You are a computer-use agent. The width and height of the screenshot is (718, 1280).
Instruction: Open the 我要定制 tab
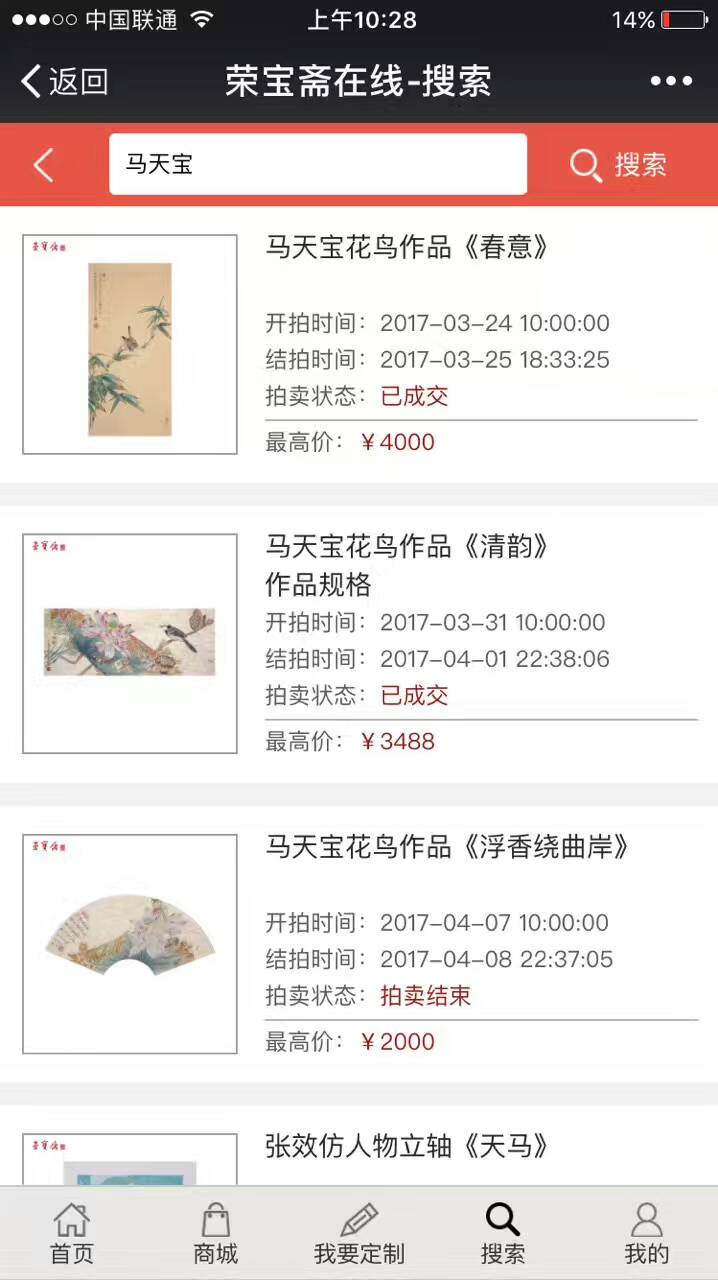(x=359, y=1234)
